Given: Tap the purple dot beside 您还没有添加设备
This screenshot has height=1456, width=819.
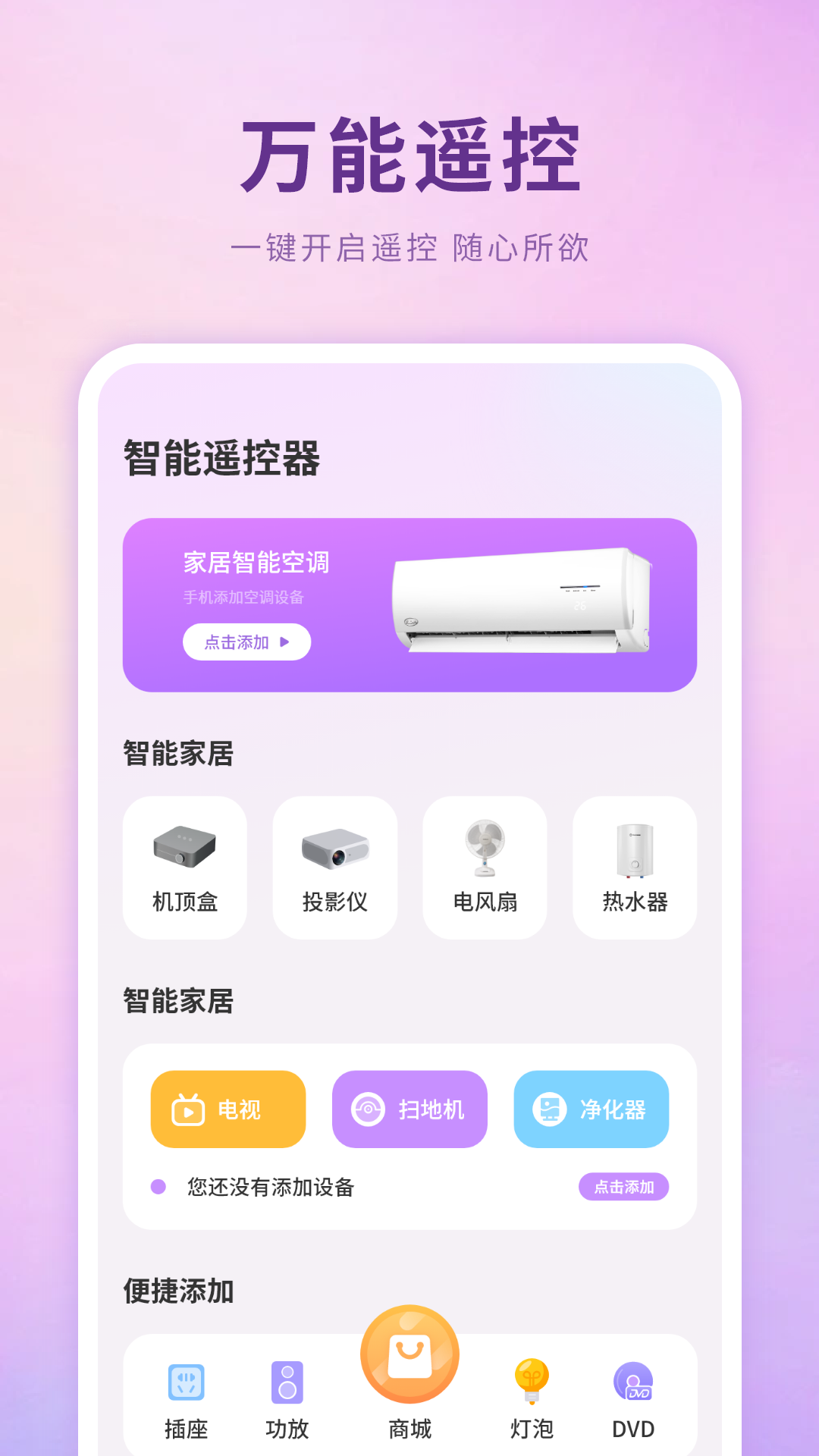Looking at the screenshot, I should 157,1188.
